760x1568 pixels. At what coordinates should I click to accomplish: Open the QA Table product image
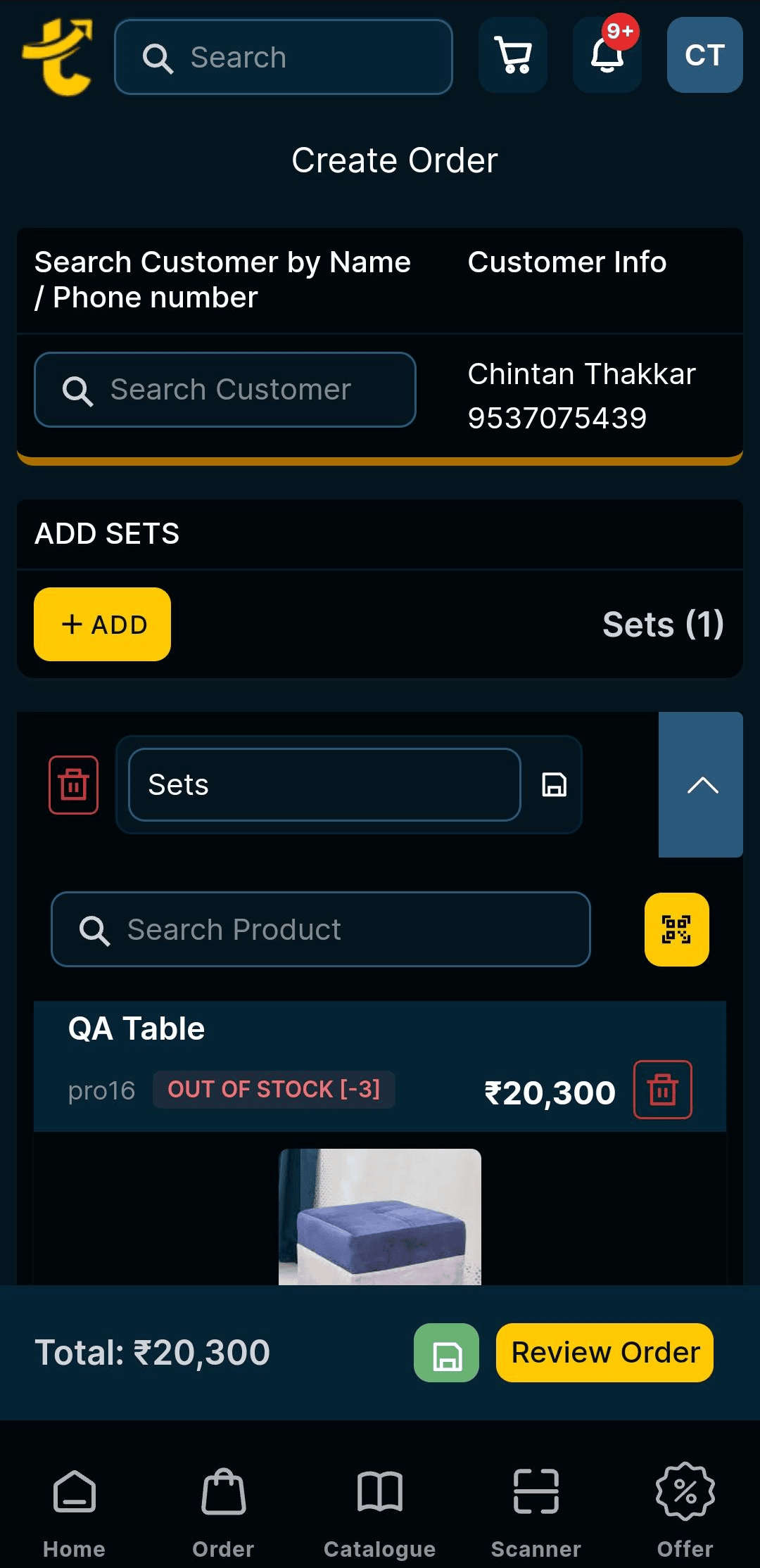380,1216
